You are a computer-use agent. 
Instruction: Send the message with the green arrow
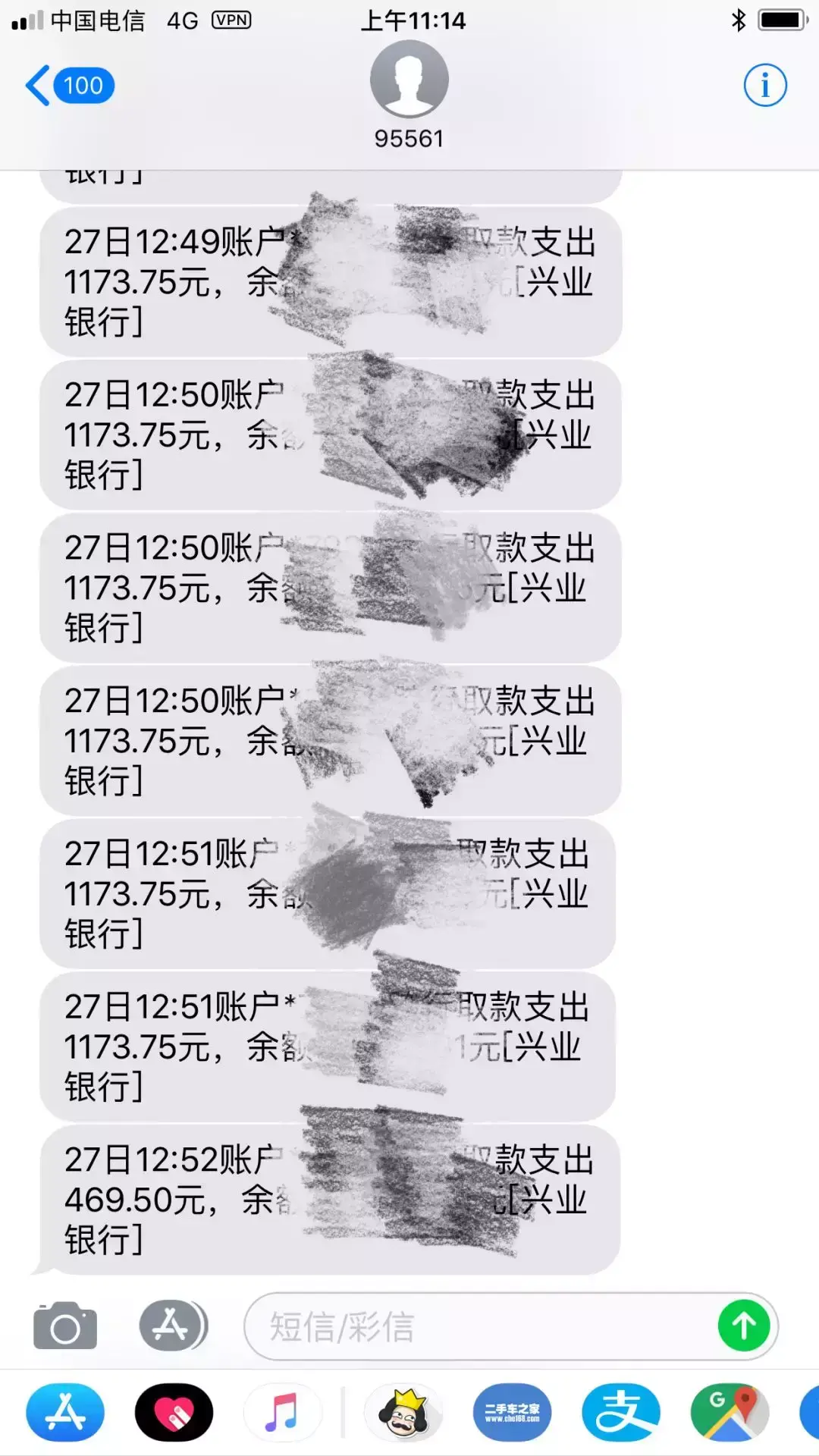743,1326
